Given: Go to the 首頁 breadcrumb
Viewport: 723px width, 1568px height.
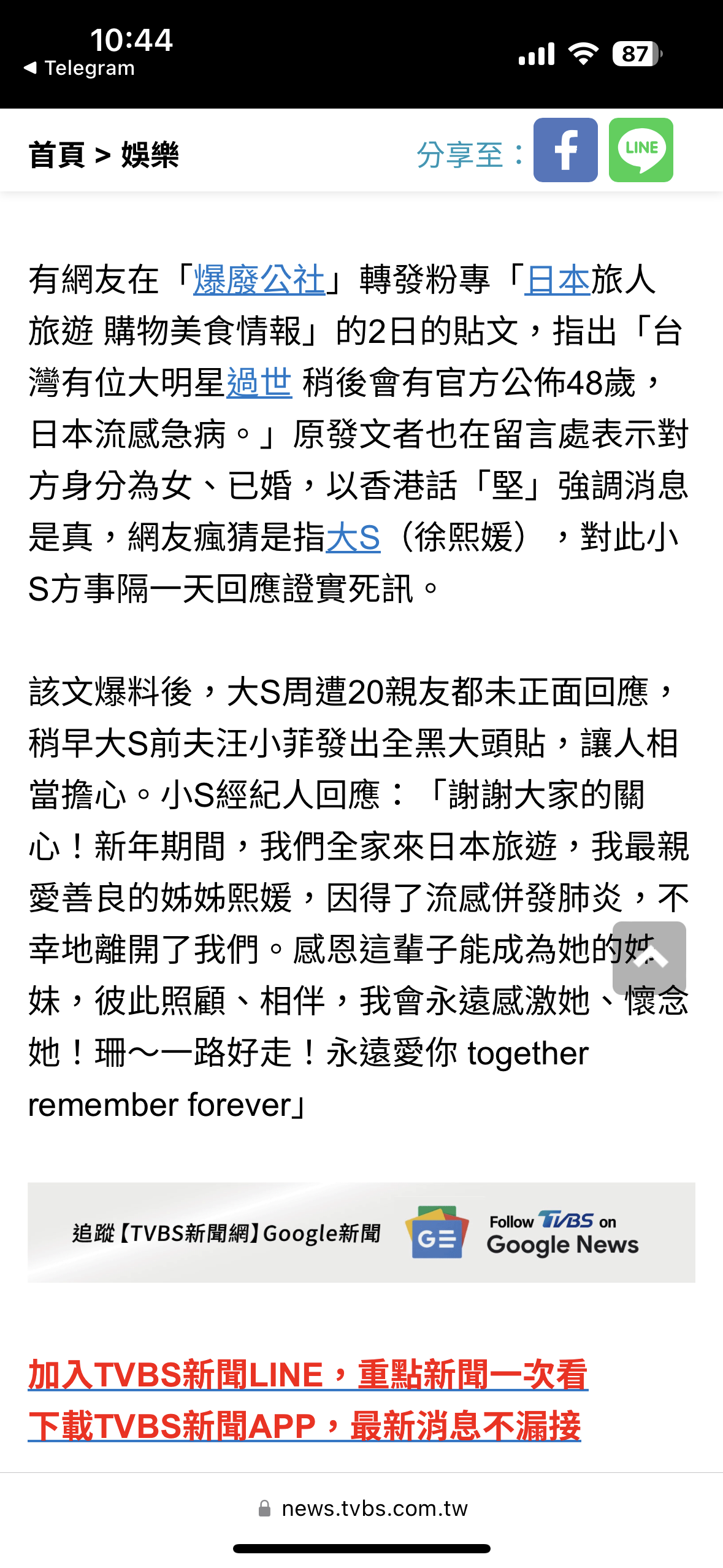Looking at the screenshot, I should [56, 155].
